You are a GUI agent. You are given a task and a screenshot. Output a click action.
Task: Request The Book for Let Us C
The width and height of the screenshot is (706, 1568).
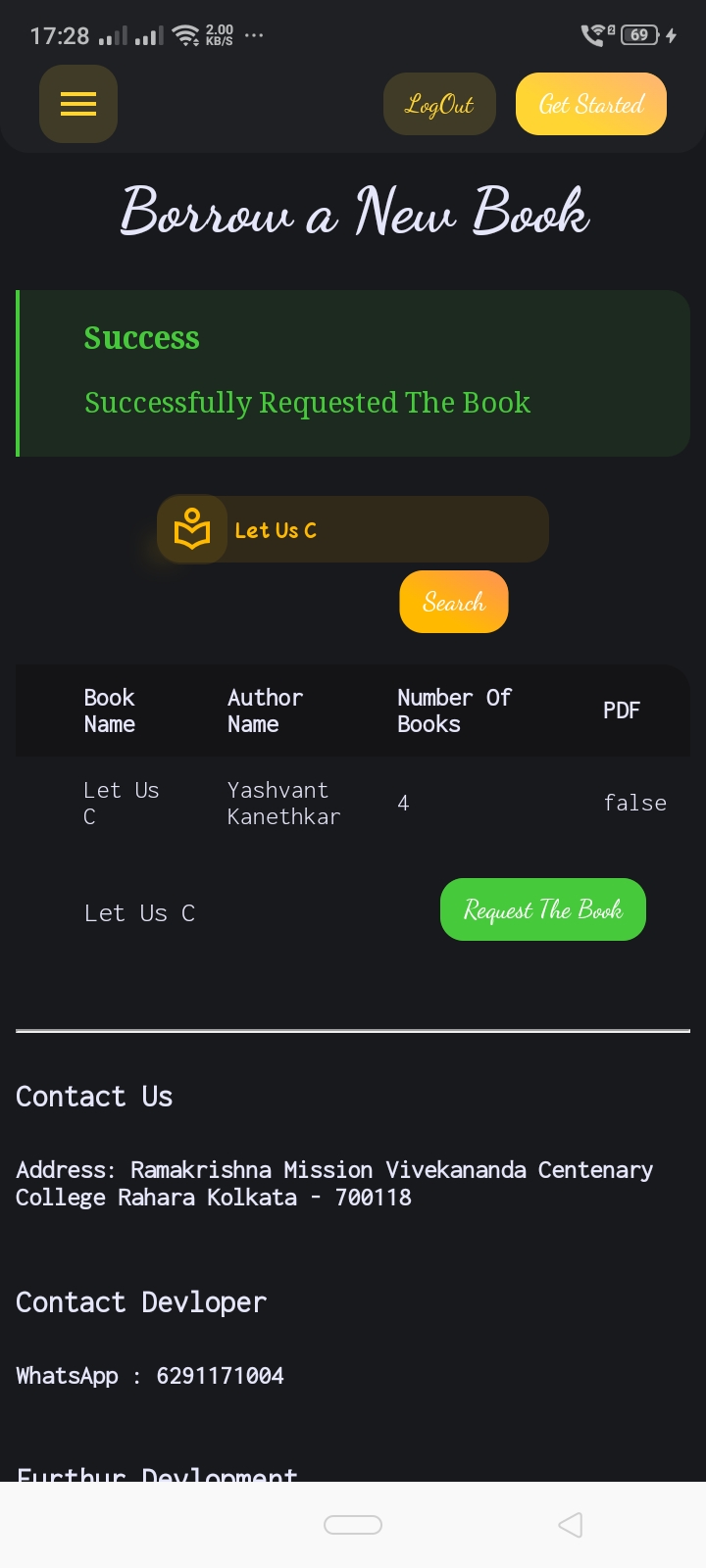(x=542, y=909)
